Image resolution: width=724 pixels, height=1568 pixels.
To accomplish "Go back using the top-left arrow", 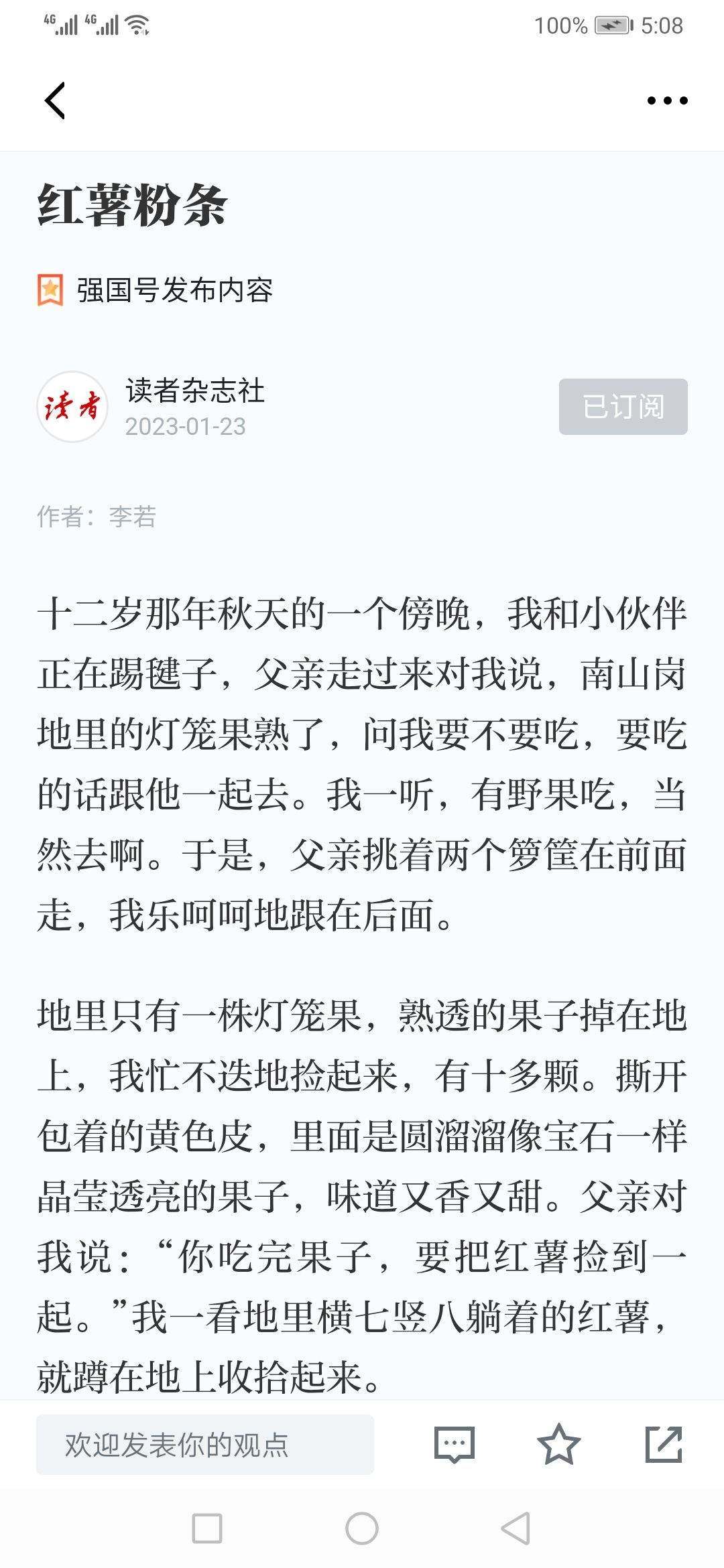I will click(x=55, y=101).
